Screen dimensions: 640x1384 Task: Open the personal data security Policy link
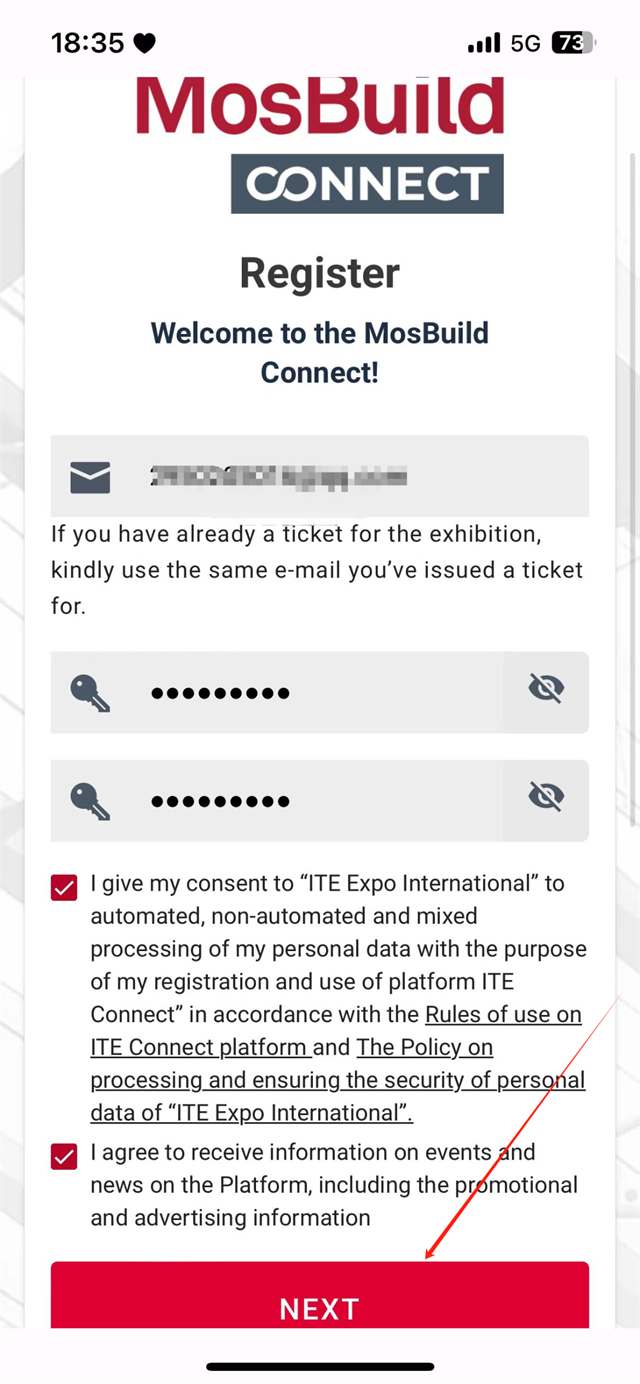click(x=337, y=1080)
